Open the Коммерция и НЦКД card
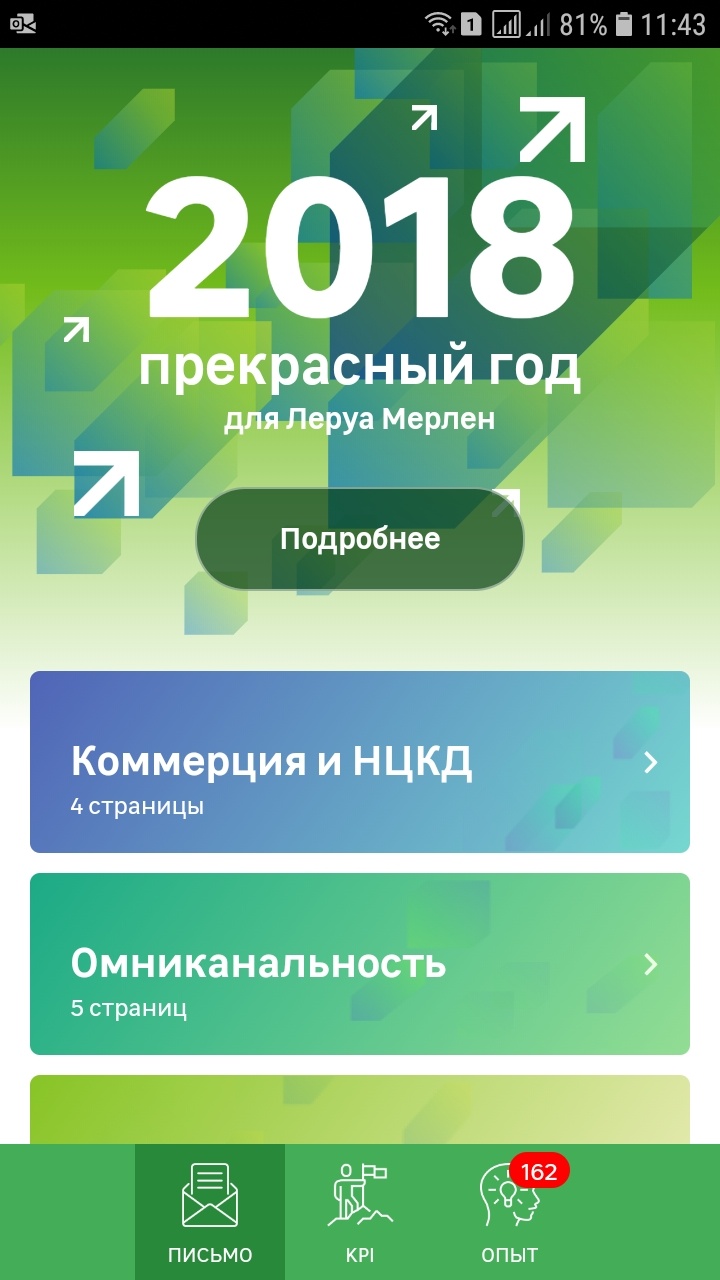The image size is (720, 1280). pyautogui.click(x=360, y=762)
